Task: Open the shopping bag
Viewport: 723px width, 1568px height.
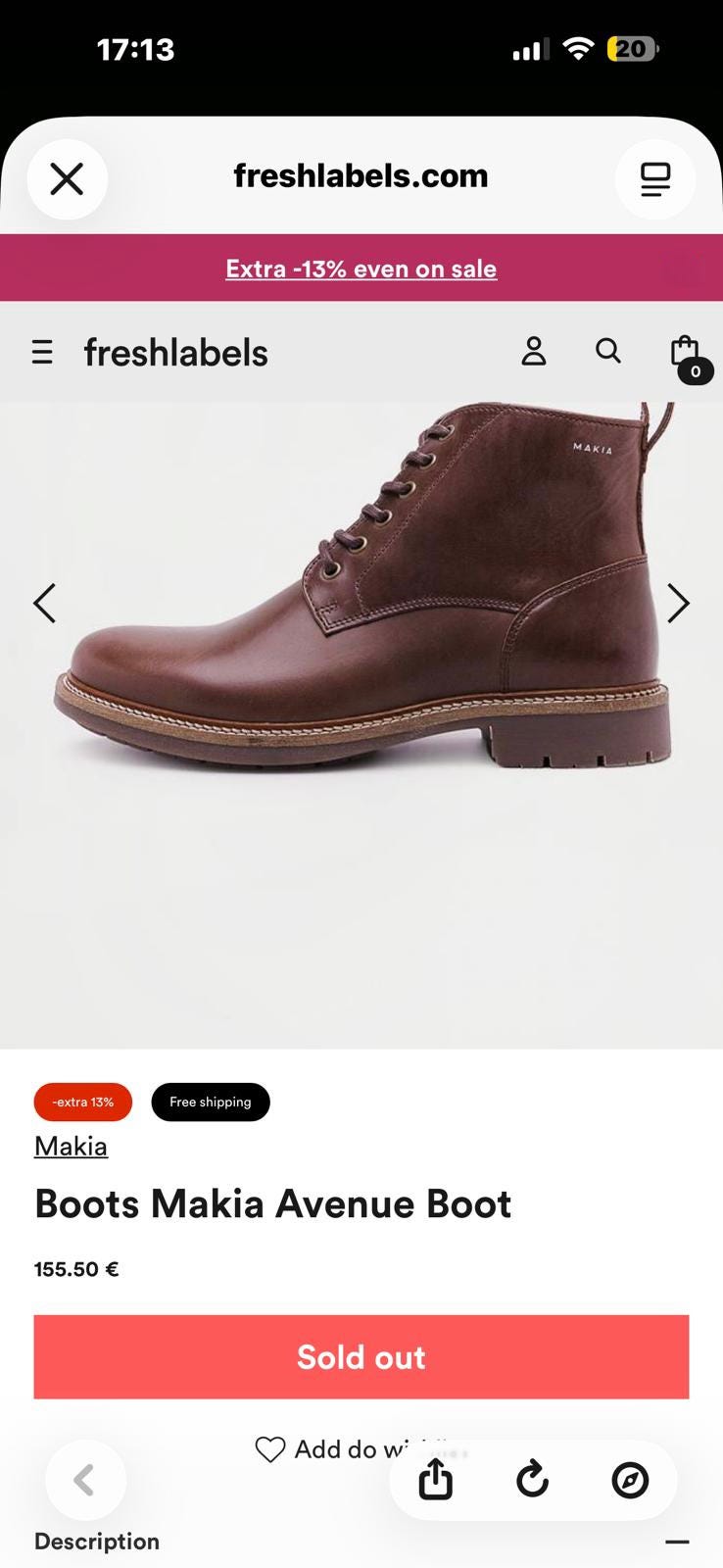Action: pyautogui.click(x=689, y=356)
